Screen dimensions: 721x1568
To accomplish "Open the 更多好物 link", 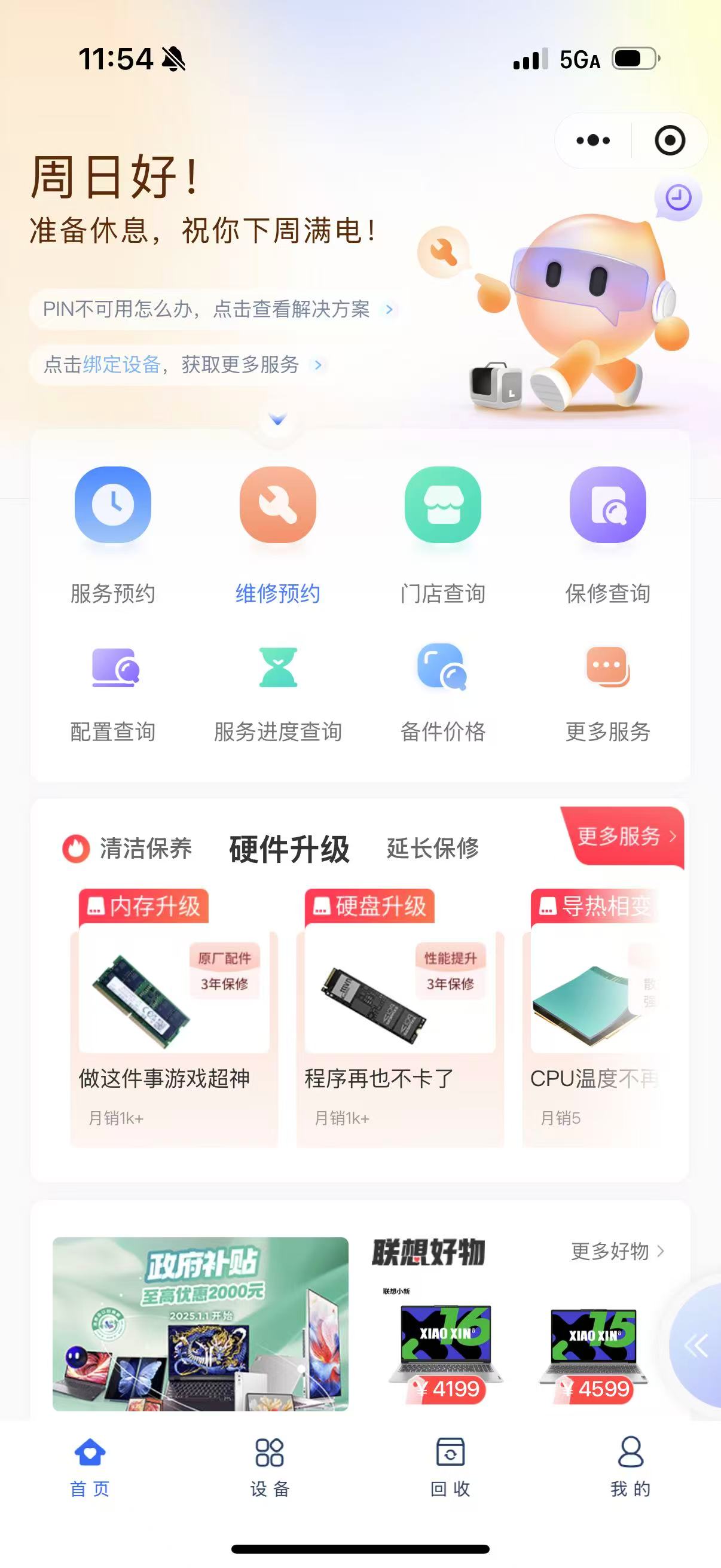I will 617,1252.
